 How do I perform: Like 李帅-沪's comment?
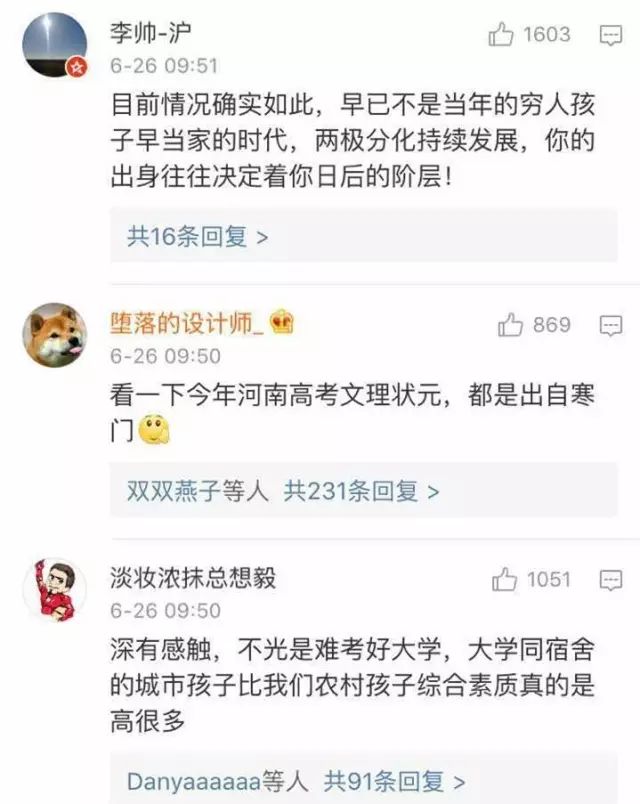[502, 36]
